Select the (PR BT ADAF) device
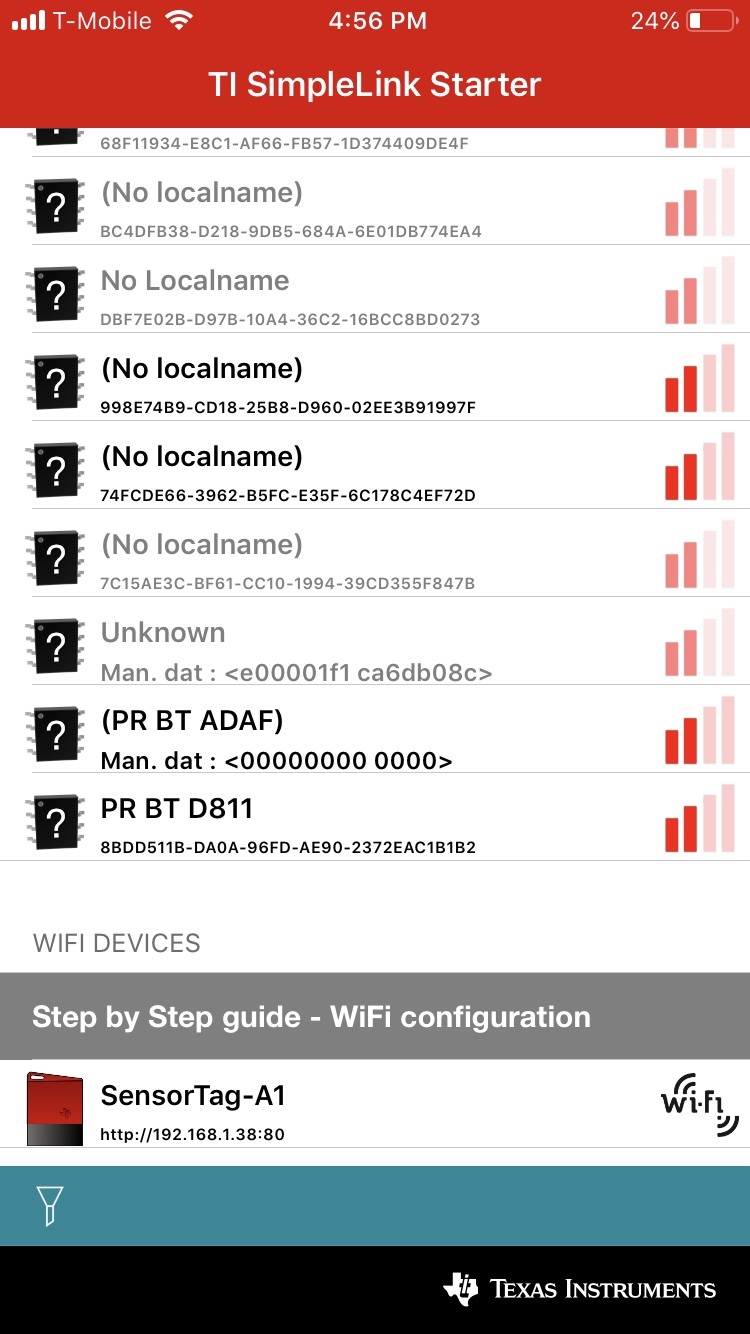Screen dimensions: 750x1334 [374, 737]
